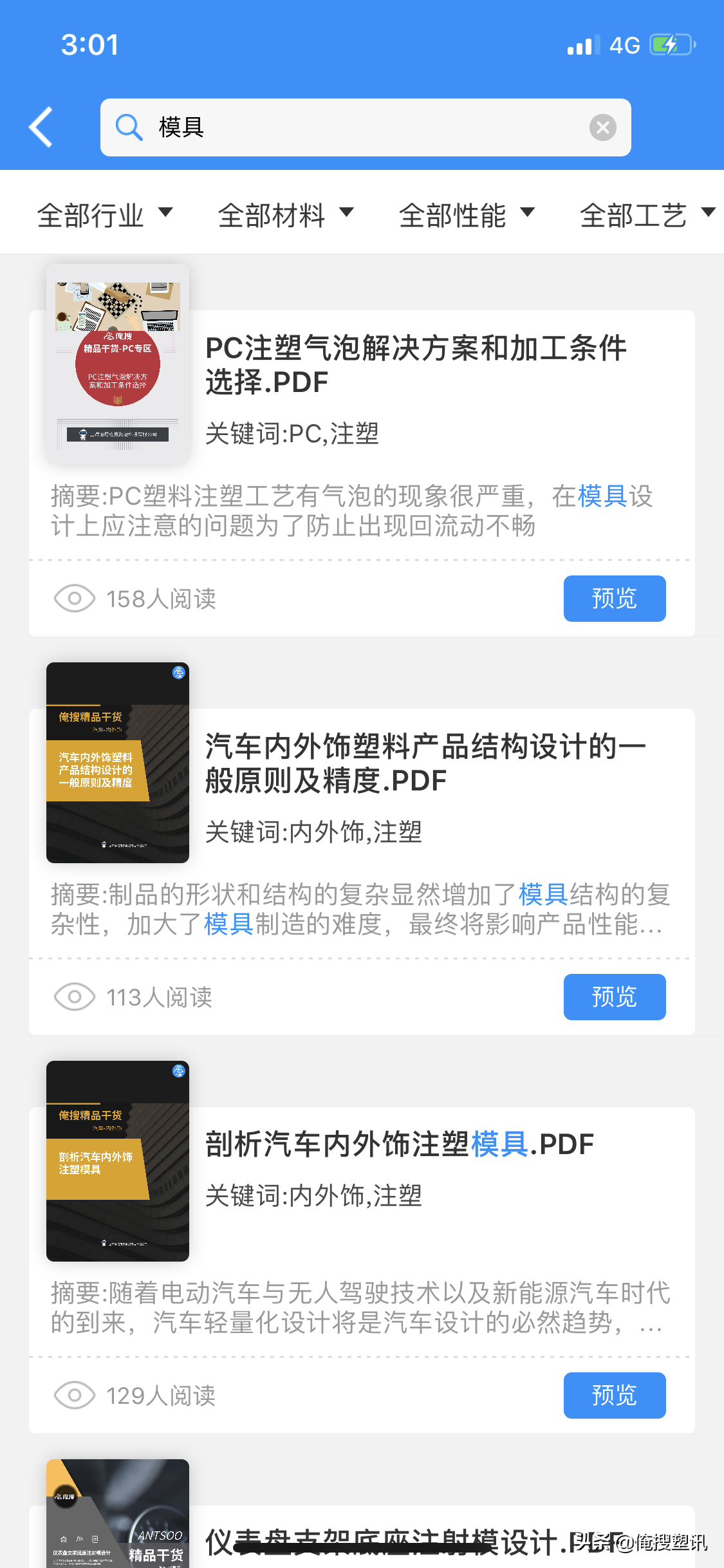Open 剖析汽车内外饰注塑模具 cover thumbnail

pyautogui.click(x=117, y=1163)
